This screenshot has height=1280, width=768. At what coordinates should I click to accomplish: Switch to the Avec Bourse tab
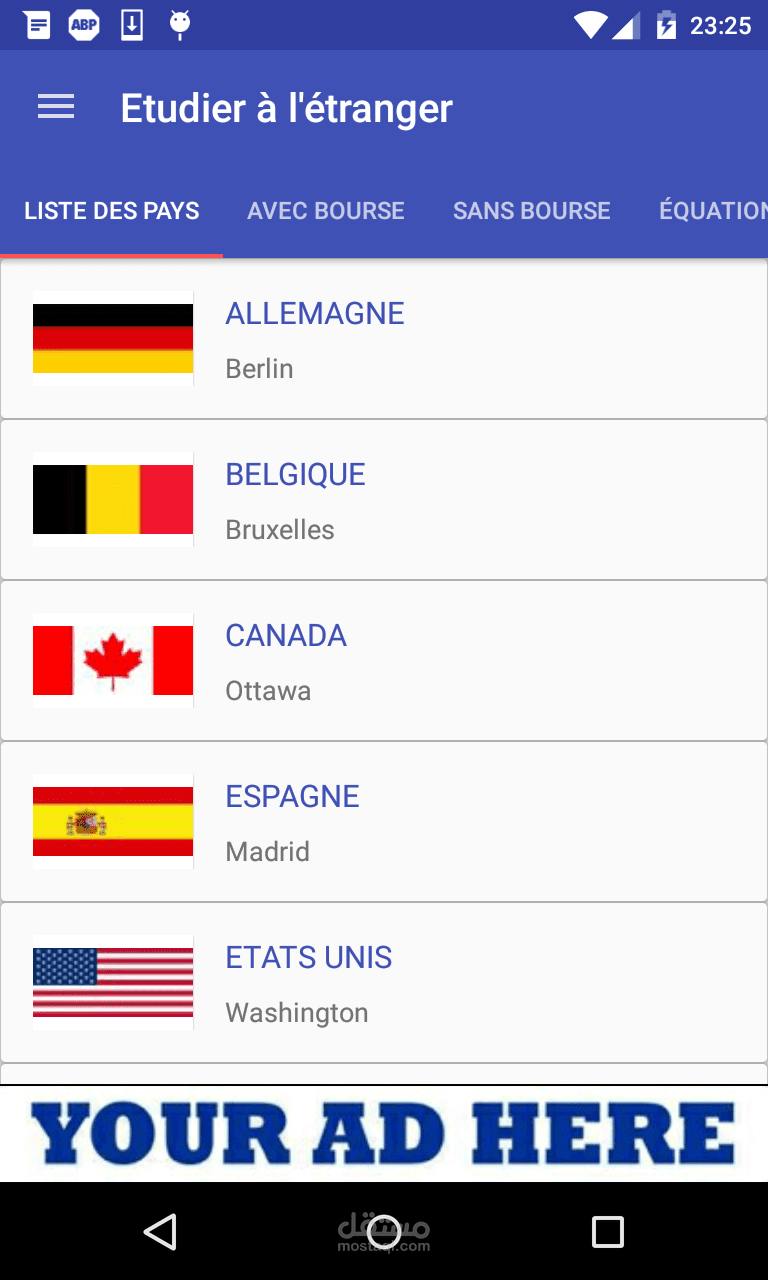pos(326,211)
